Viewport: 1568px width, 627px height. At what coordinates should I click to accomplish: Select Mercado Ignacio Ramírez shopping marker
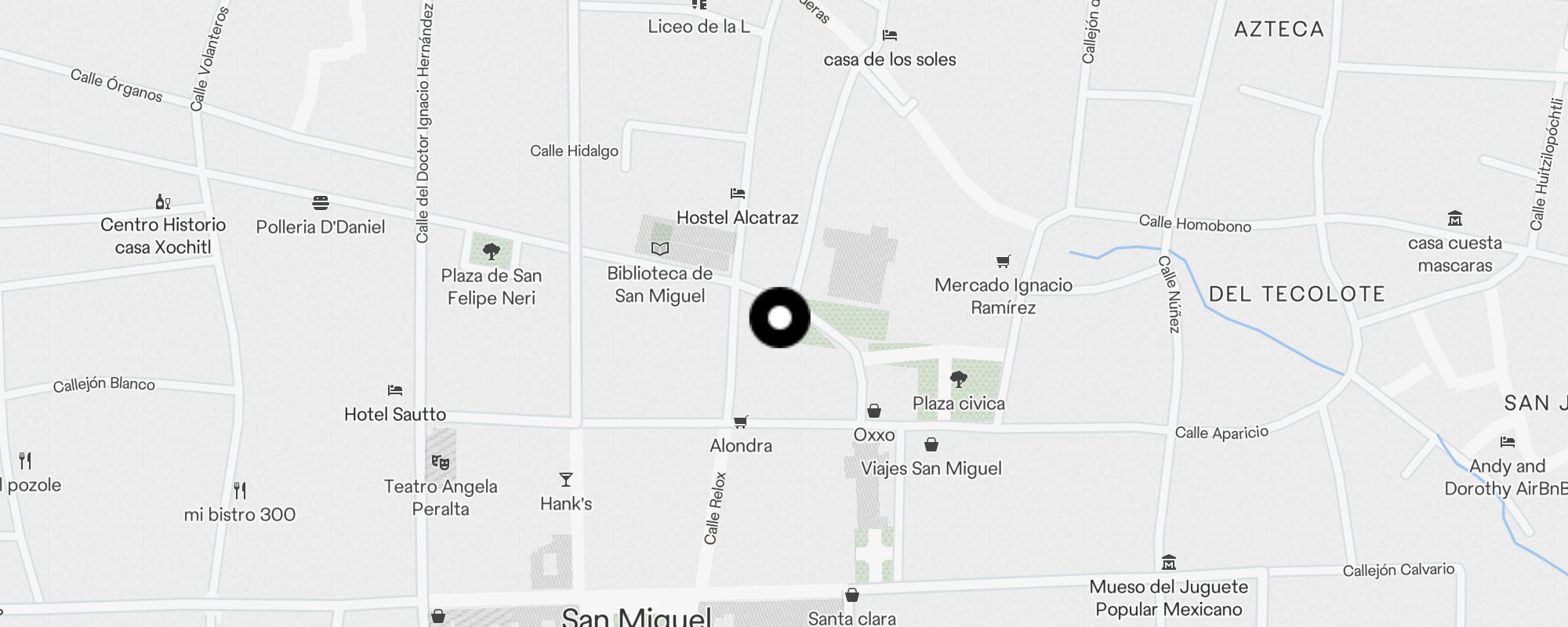pyautogui.click(x=1003, y=262)
